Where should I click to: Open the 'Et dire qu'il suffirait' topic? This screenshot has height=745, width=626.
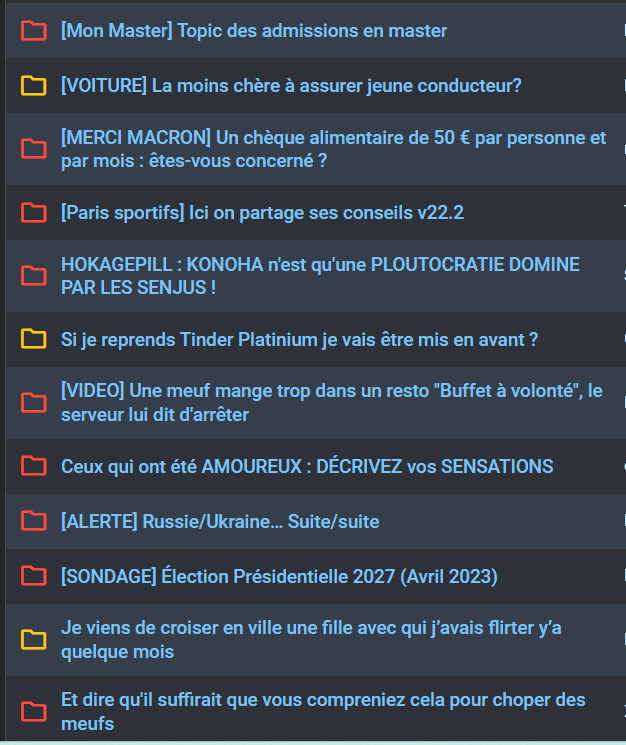click(x=323, y=711)
